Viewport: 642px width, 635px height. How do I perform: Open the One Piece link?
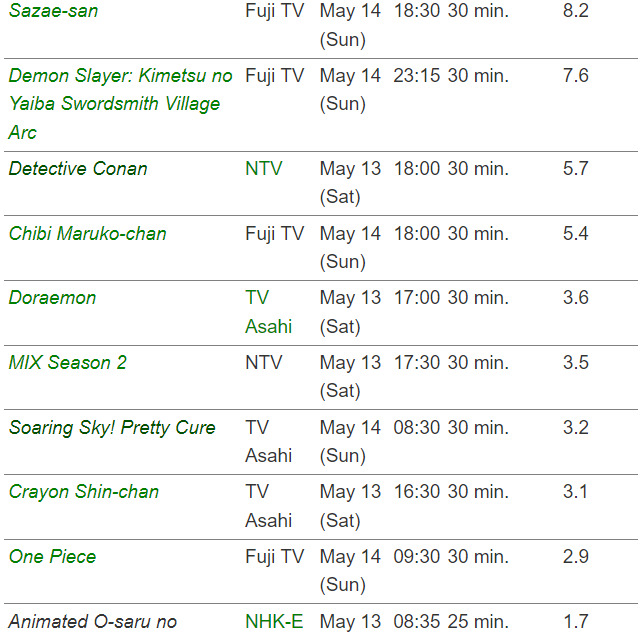click(x=53, y=557)
